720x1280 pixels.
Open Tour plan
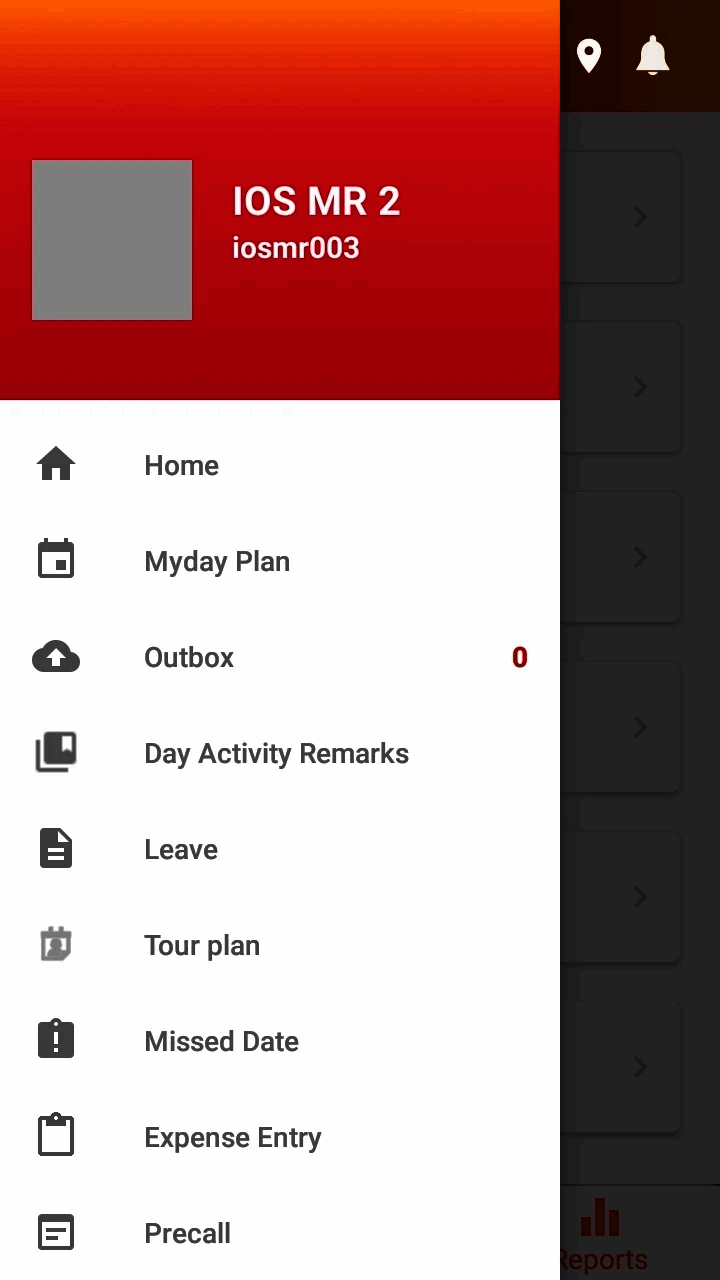[280, 945]
